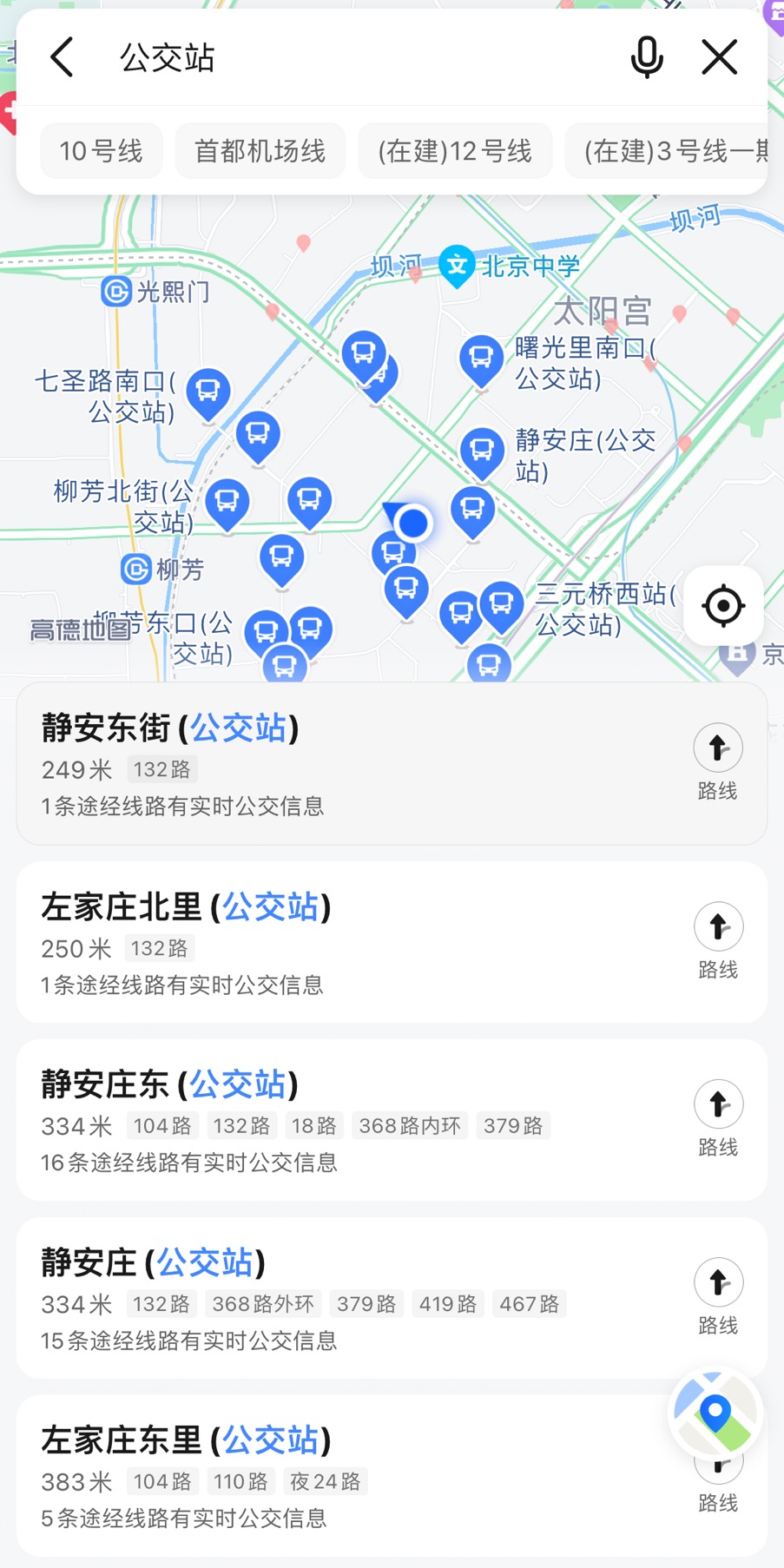This screenshot has height=1568, width=784.
Task: Get route to 静安庄东 bus stop
Action: coord(718,1118)
